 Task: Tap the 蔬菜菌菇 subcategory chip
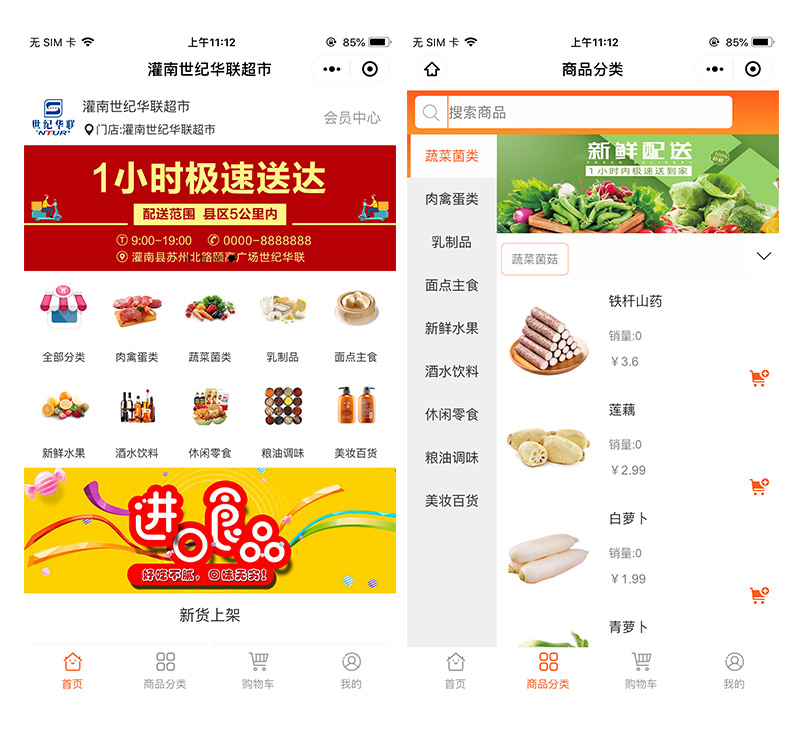tap(535, 259)
